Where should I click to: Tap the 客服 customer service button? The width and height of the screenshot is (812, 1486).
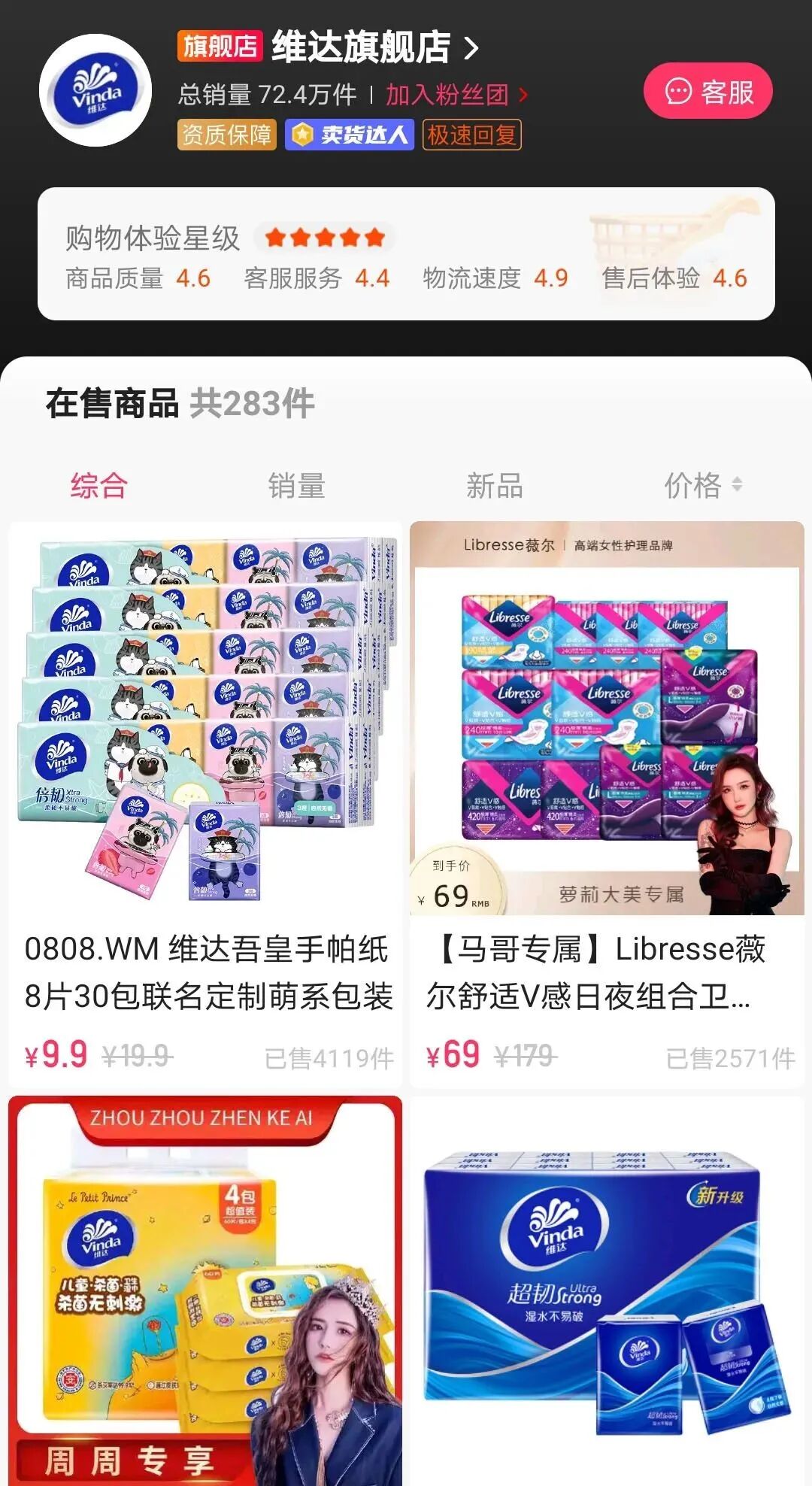(x=707, y=92)
